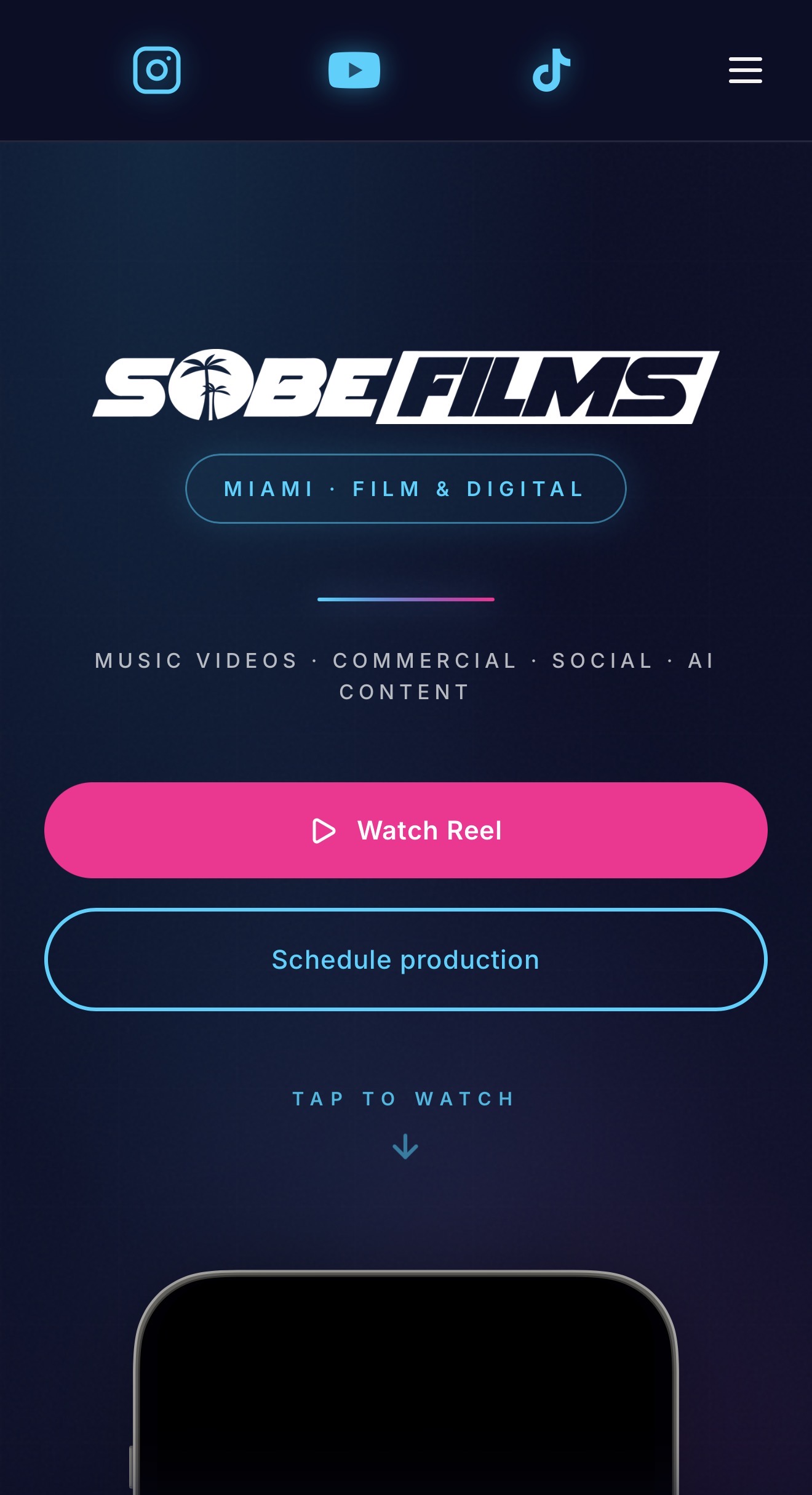Open the YouTube channel link
The image size is (812, 1495).
(354, 70)
